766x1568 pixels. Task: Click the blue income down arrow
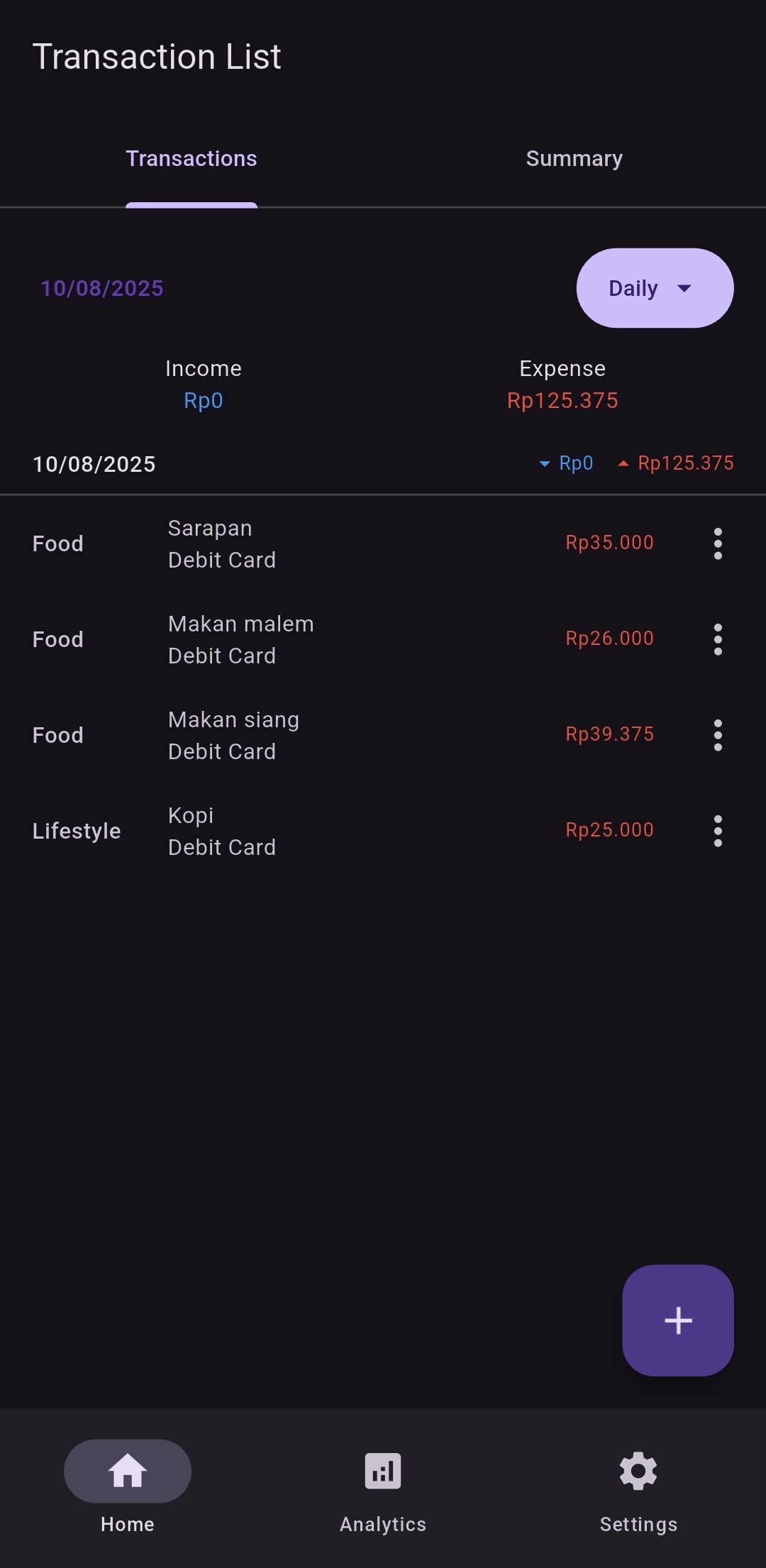click(x=543, y=463)
